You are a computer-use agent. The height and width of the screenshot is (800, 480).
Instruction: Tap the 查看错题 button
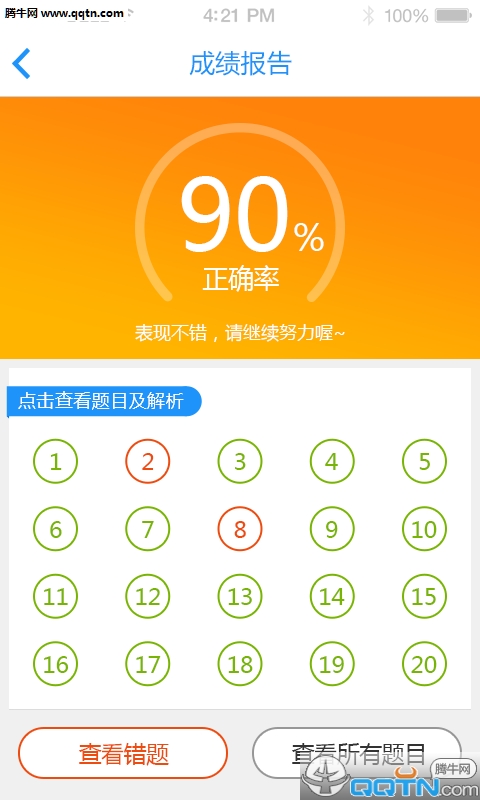click(x=123, y=753)
